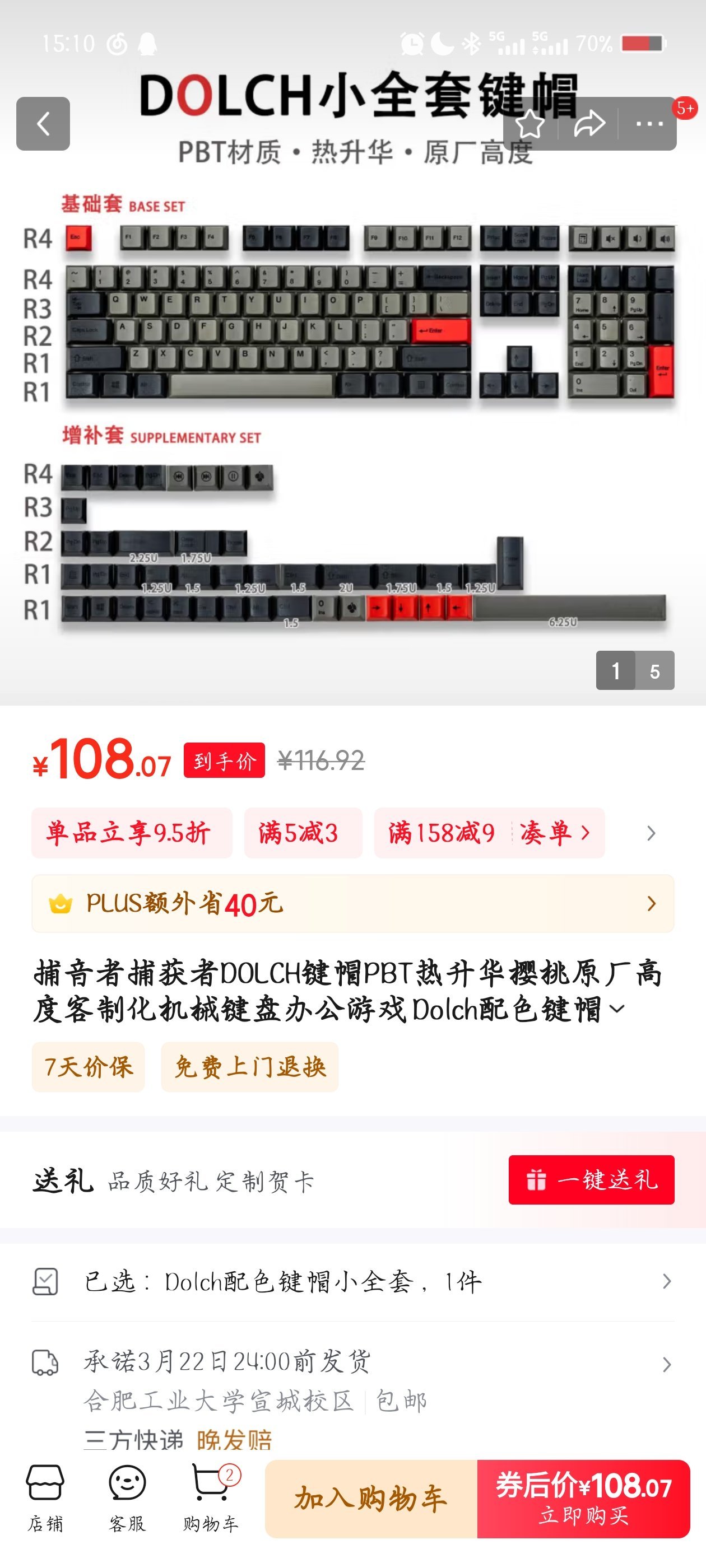The height and width of the screenshot is (1568, 706).
Task: Buy now at 券后价¥108.07
Action: click(583, 1499)
